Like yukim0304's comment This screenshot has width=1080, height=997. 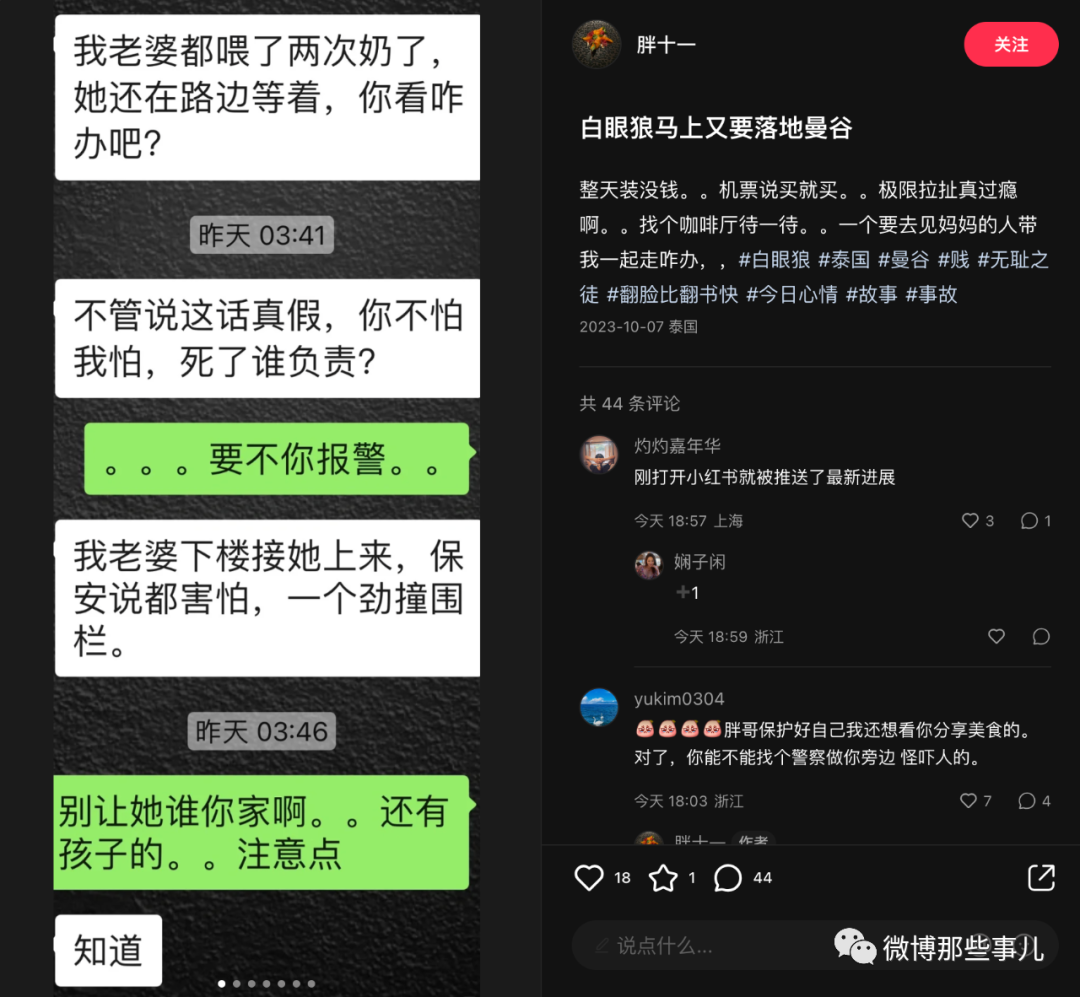coord(968,801)
